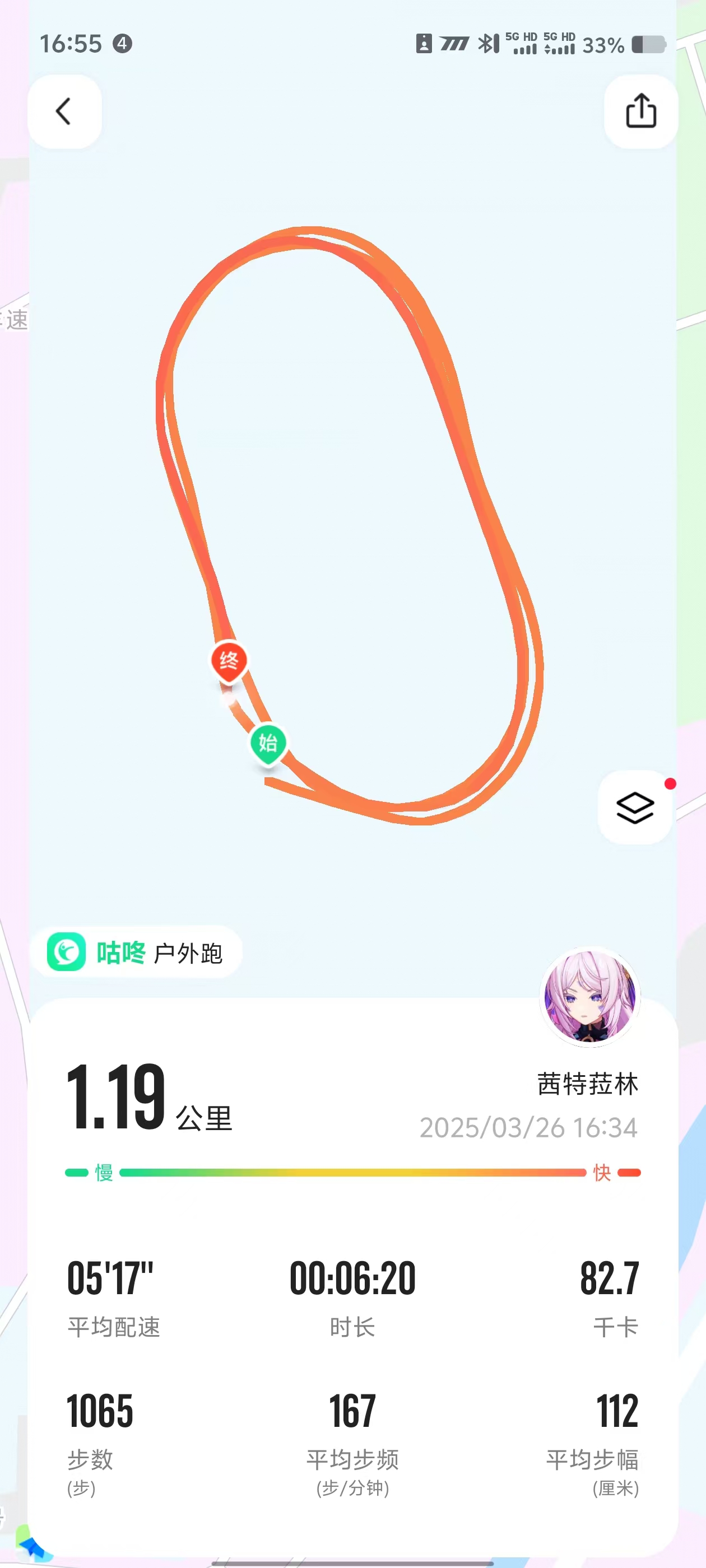Open the map layers button
This screenshot has height=1568, width=706.
(x=635, y=807)
